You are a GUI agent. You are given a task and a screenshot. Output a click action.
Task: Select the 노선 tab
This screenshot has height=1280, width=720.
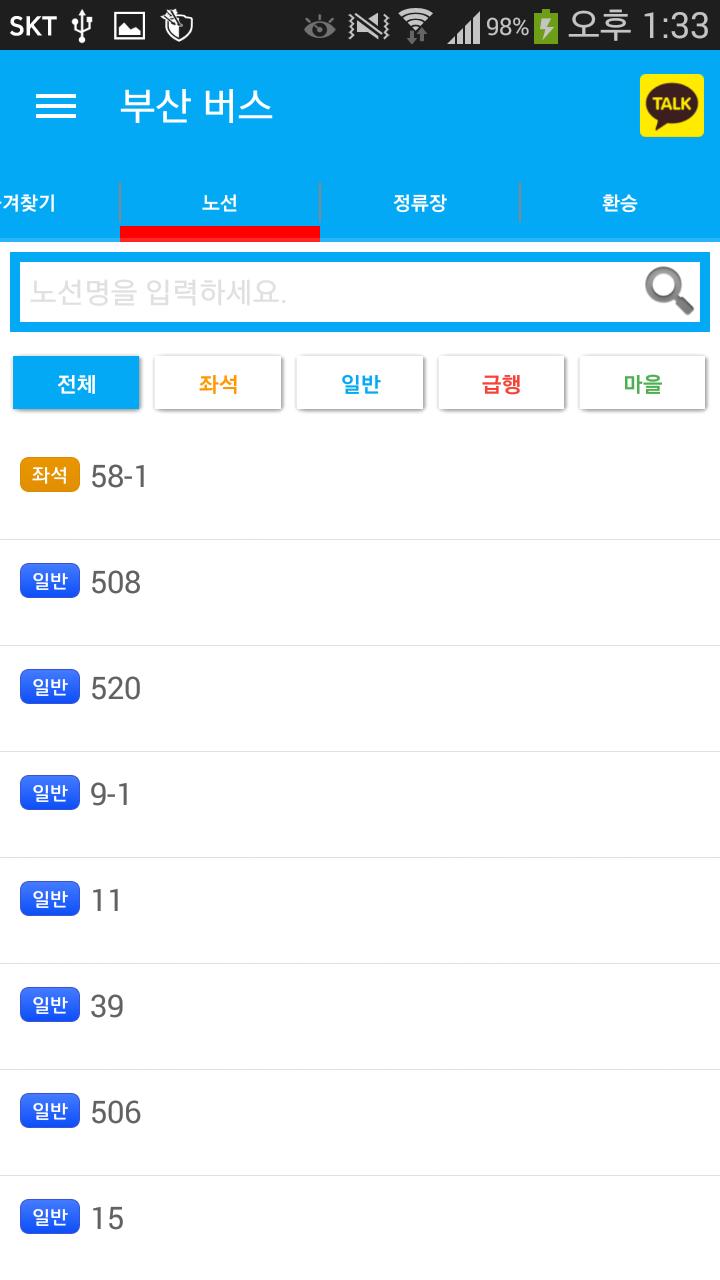click(x=220, y=203)
